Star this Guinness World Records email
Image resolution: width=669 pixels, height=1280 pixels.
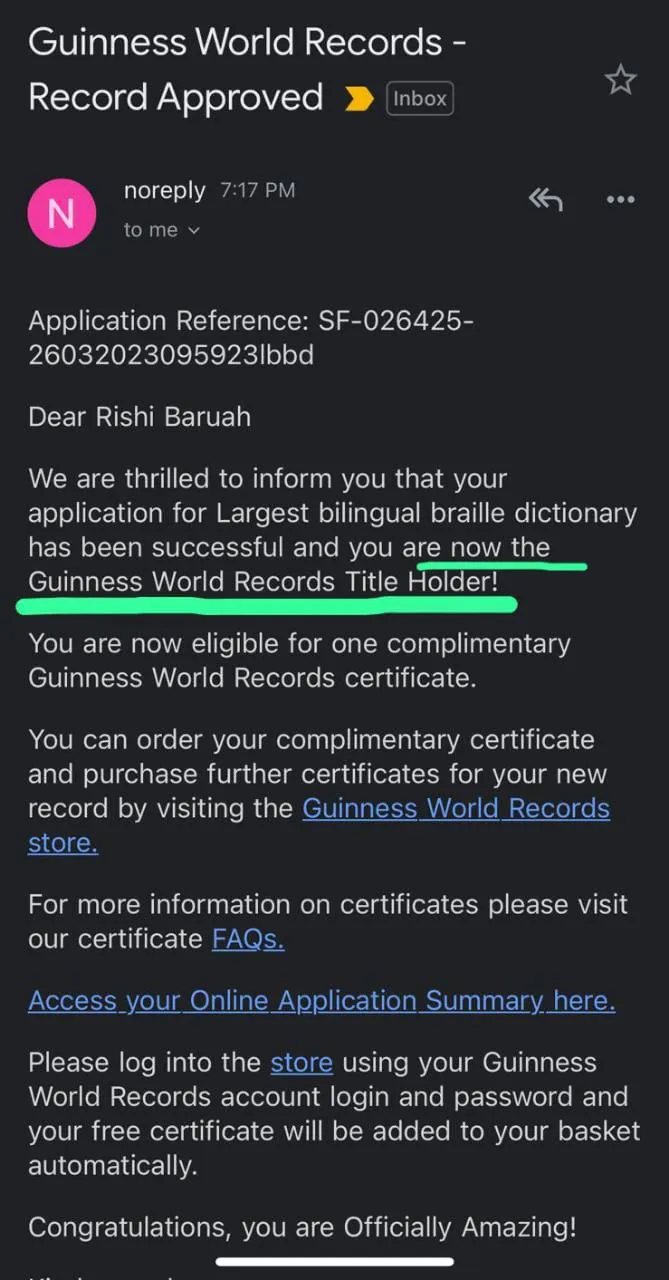pyautogui.click(x=621, y=80)
